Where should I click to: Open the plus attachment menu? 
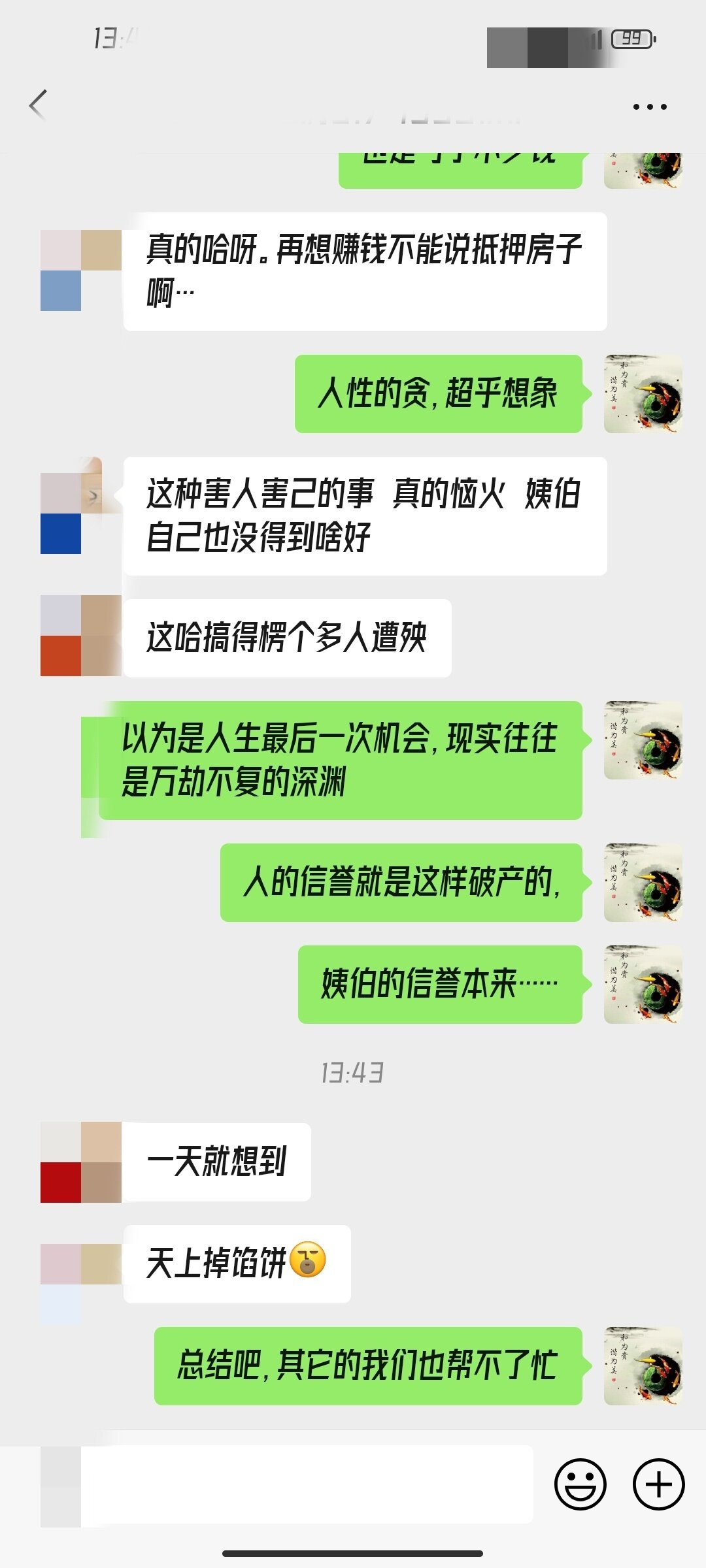click(658, 1484)
